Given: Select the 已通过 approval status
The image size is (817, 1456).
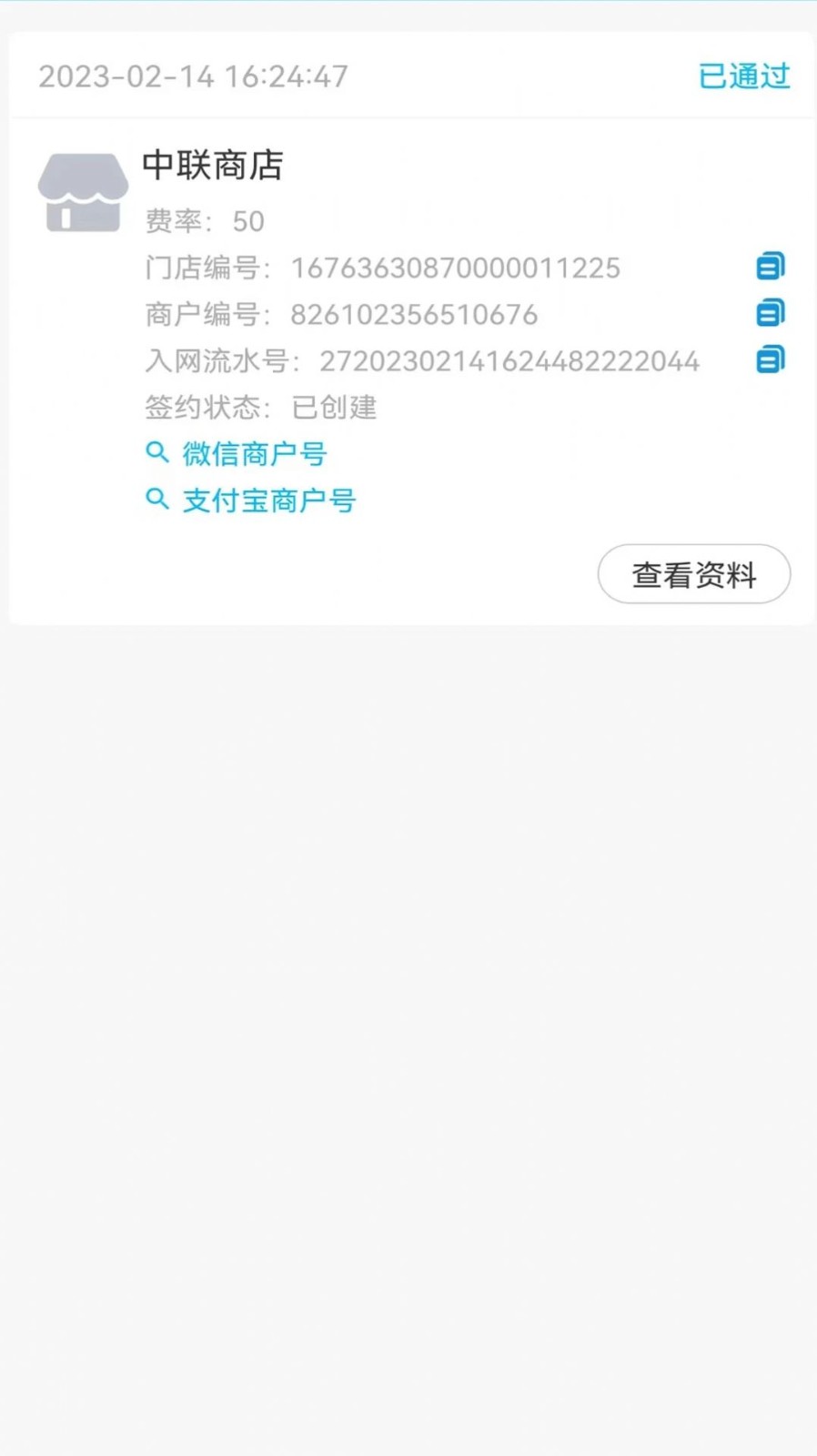Looking at the screenshot, I should coord(744,76).
